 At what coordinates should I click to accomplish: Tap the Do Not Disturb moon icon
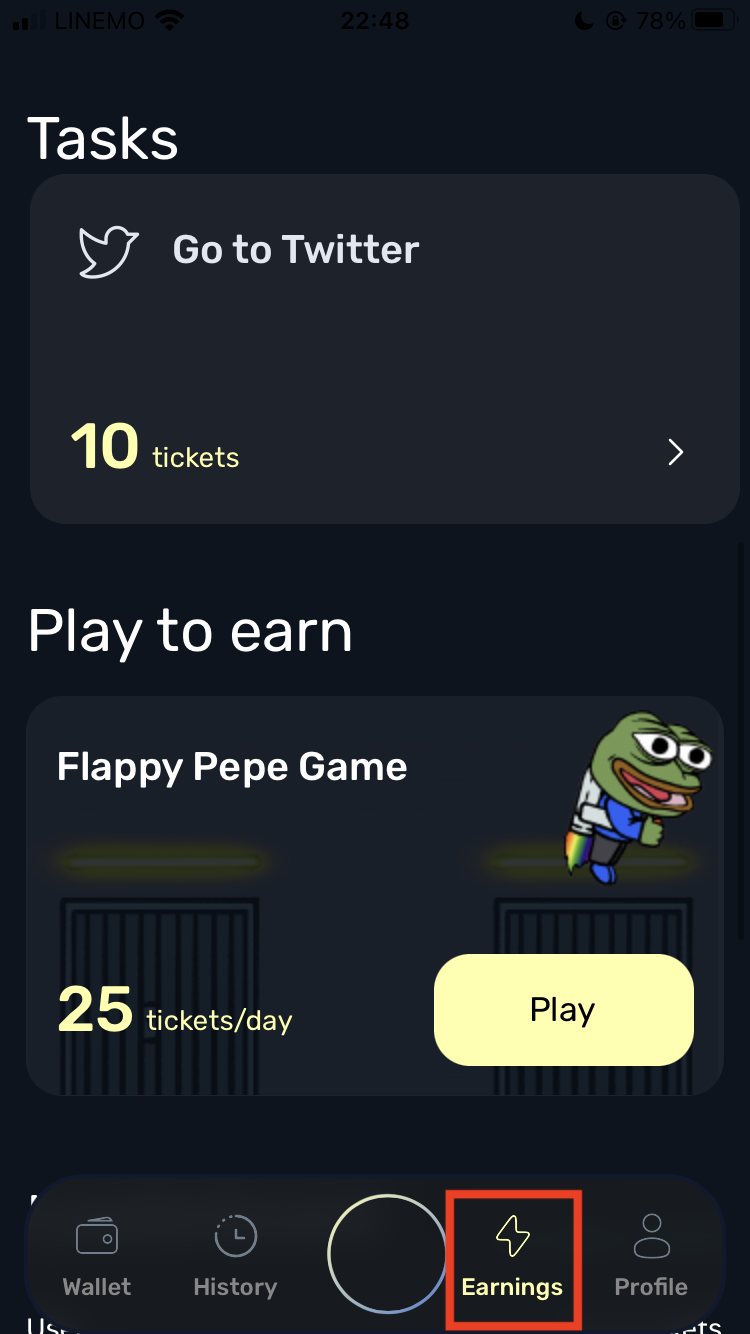[x=584, y=20]
